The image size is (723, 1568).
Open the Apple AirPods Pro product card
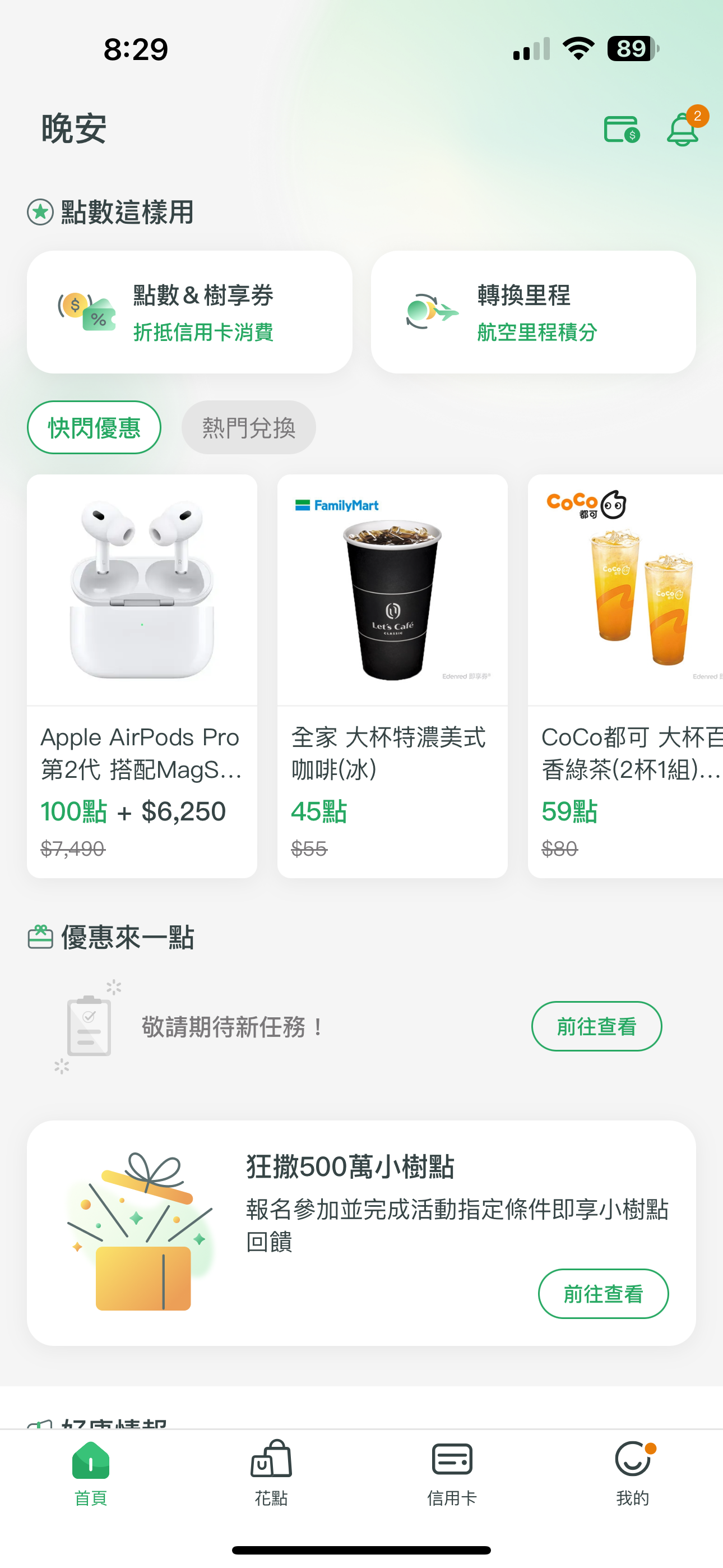142,676
